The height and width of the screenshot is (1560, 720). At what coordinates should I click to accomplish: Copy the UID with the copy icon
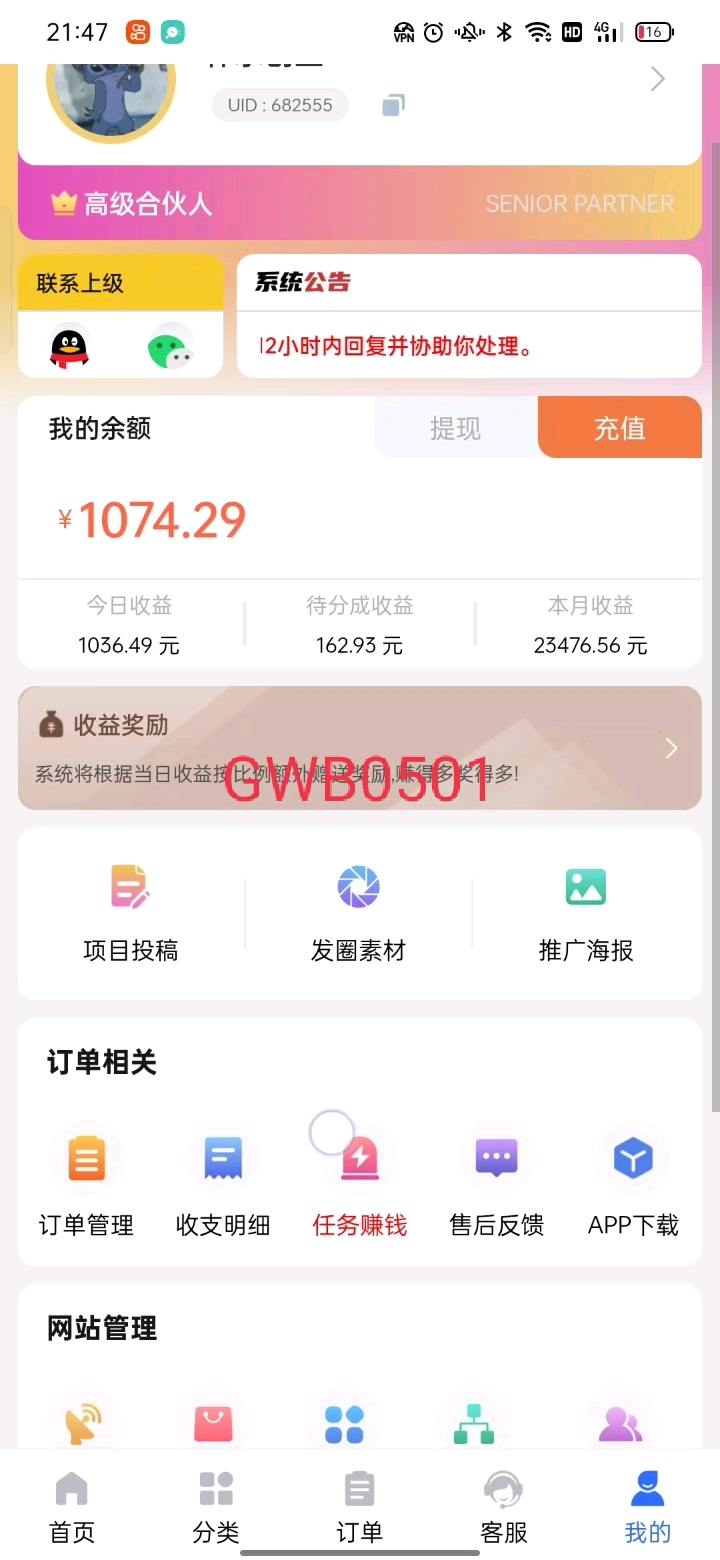point(393,105)
